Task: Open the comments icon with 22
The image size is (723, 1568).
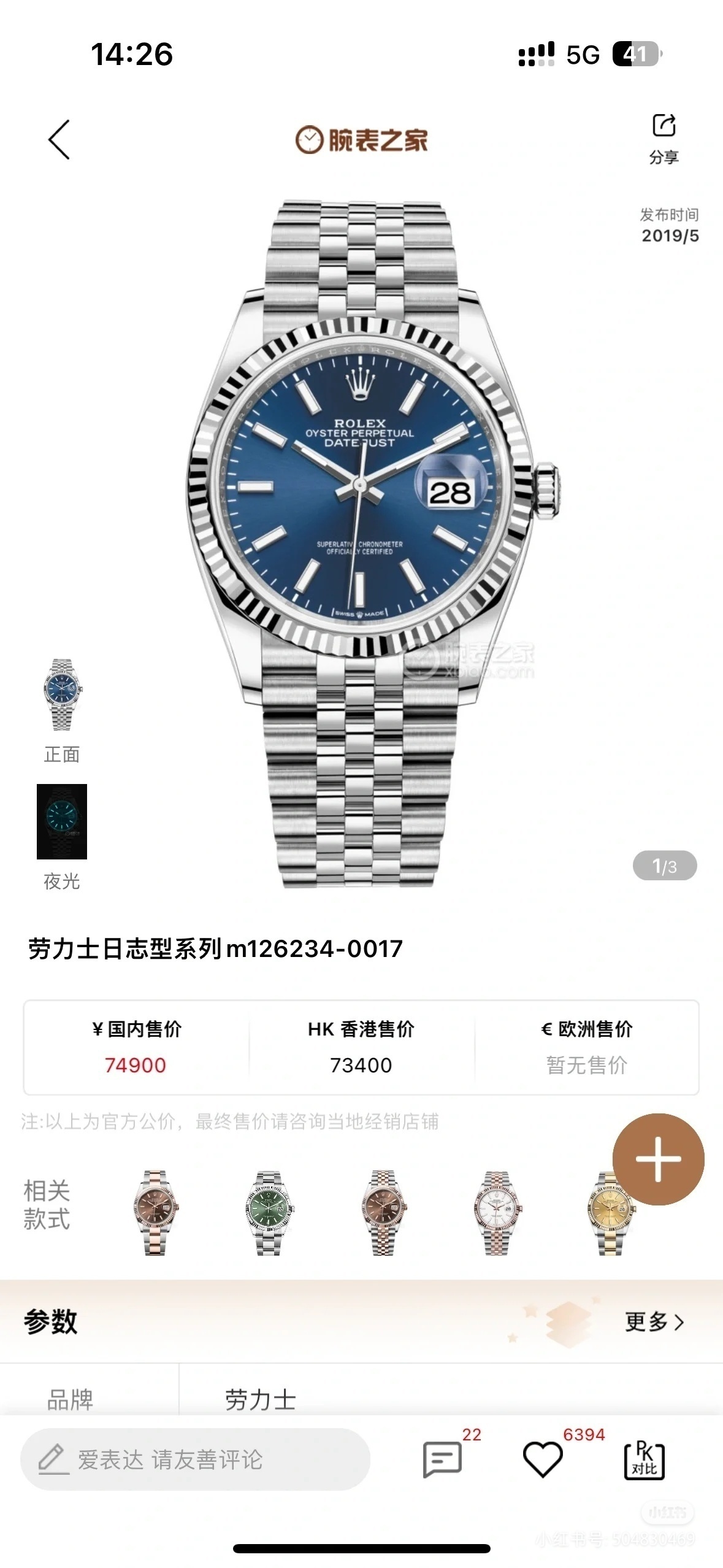Action: (x=442, y=1459)
